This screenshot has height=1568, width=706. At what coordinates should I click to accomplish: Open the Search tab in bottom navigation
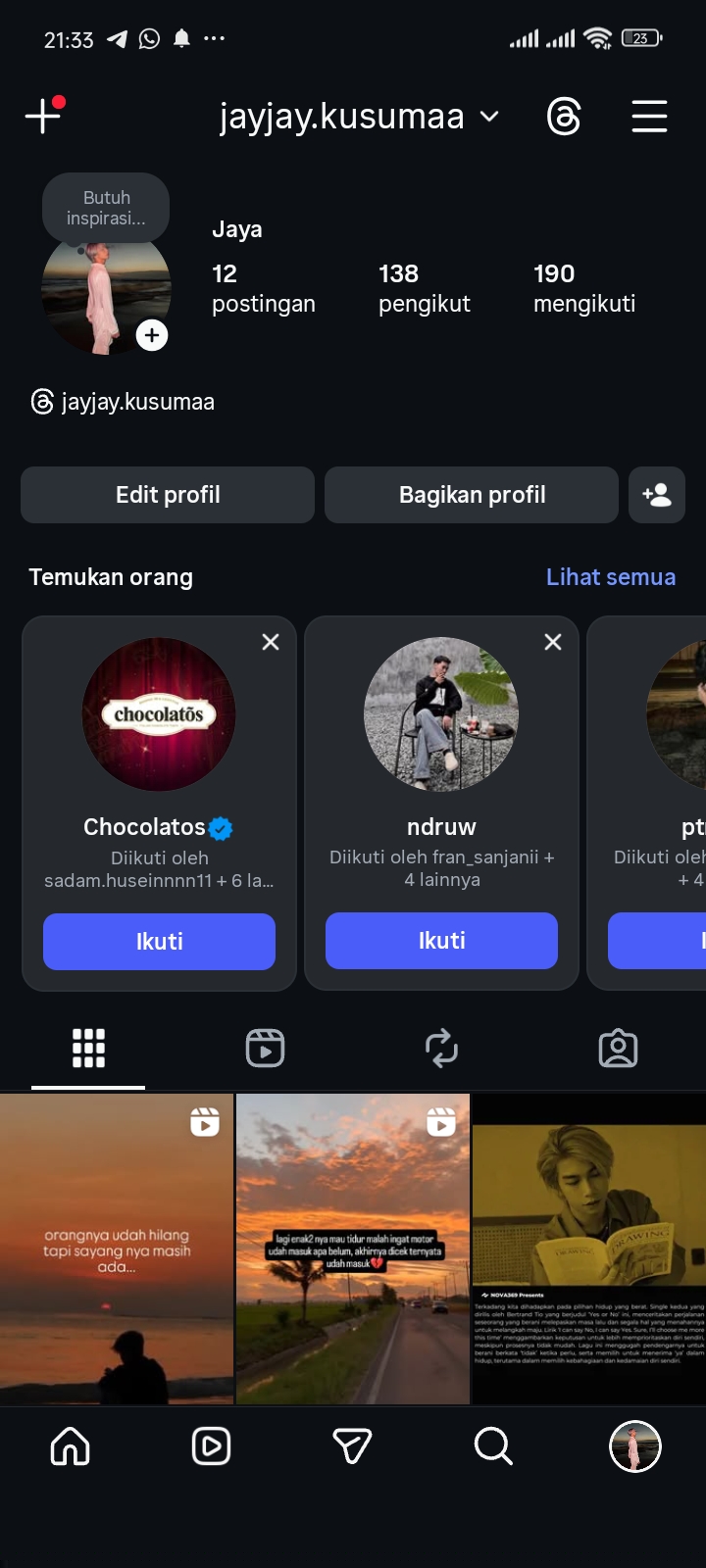[493, 1446]
